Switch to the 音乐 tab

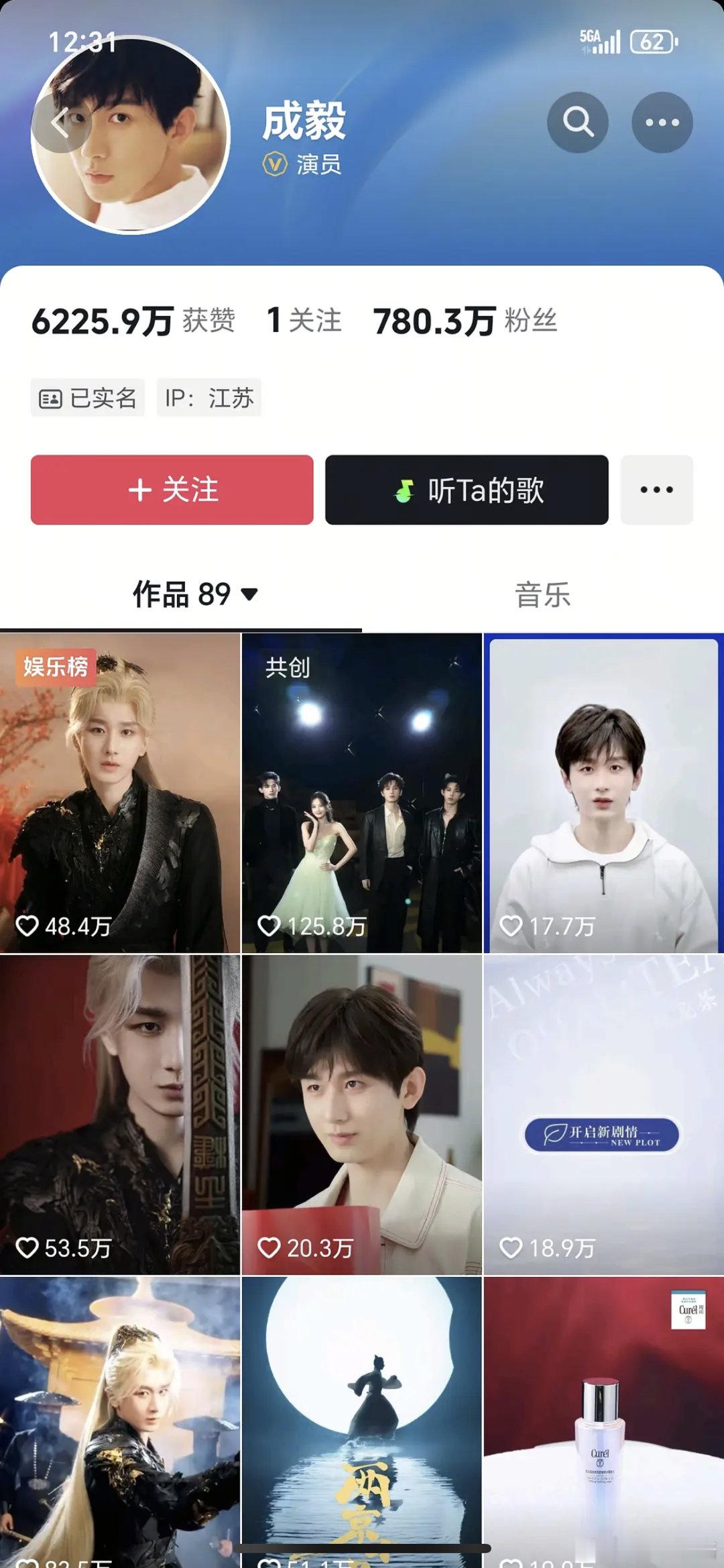[542, 594]
